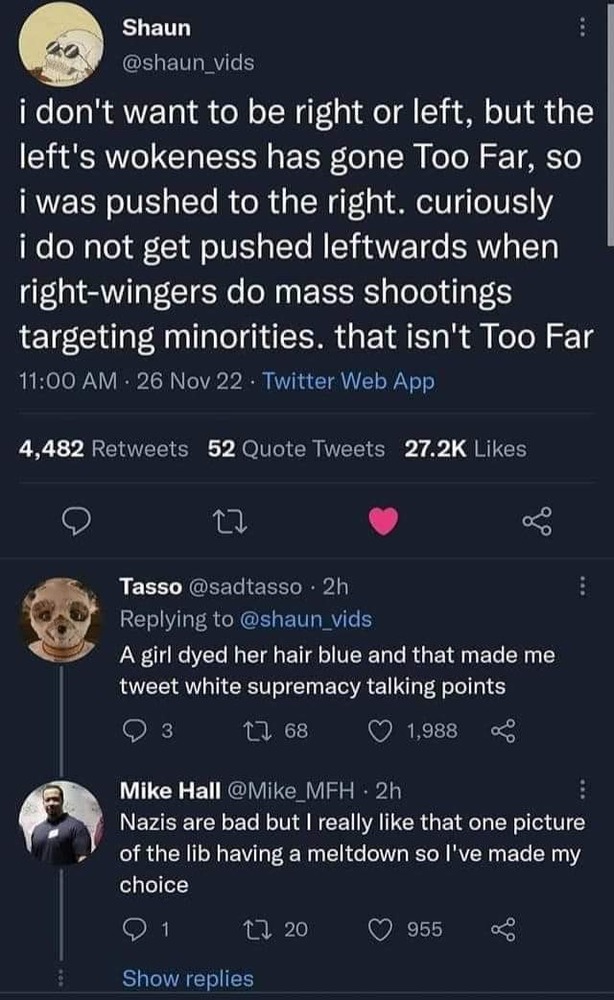The height and width of the screenshot is (1000, 614).
Task: View the 27.2K Likes list
Action: 465,449
